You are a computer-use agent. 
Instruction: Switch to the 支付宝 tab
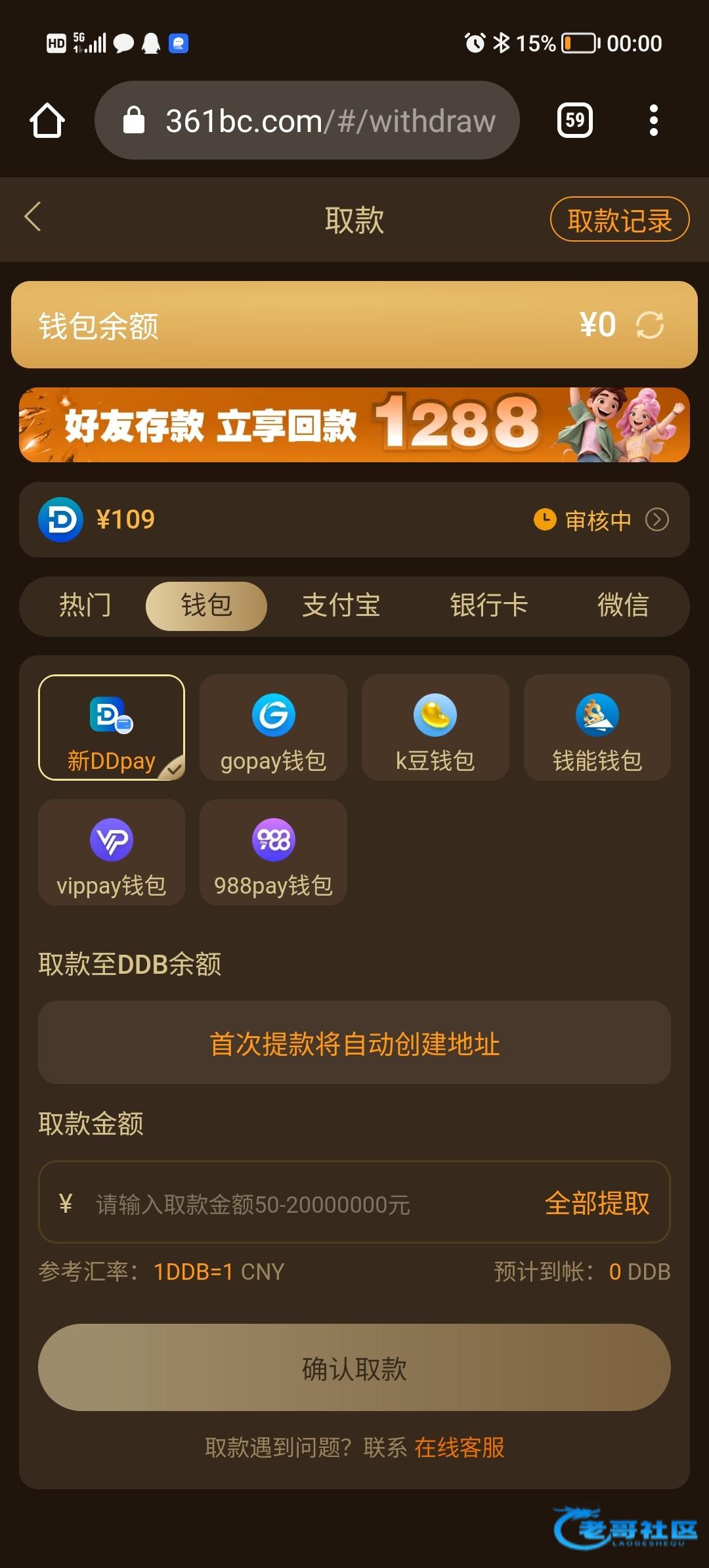pos(341,605)
